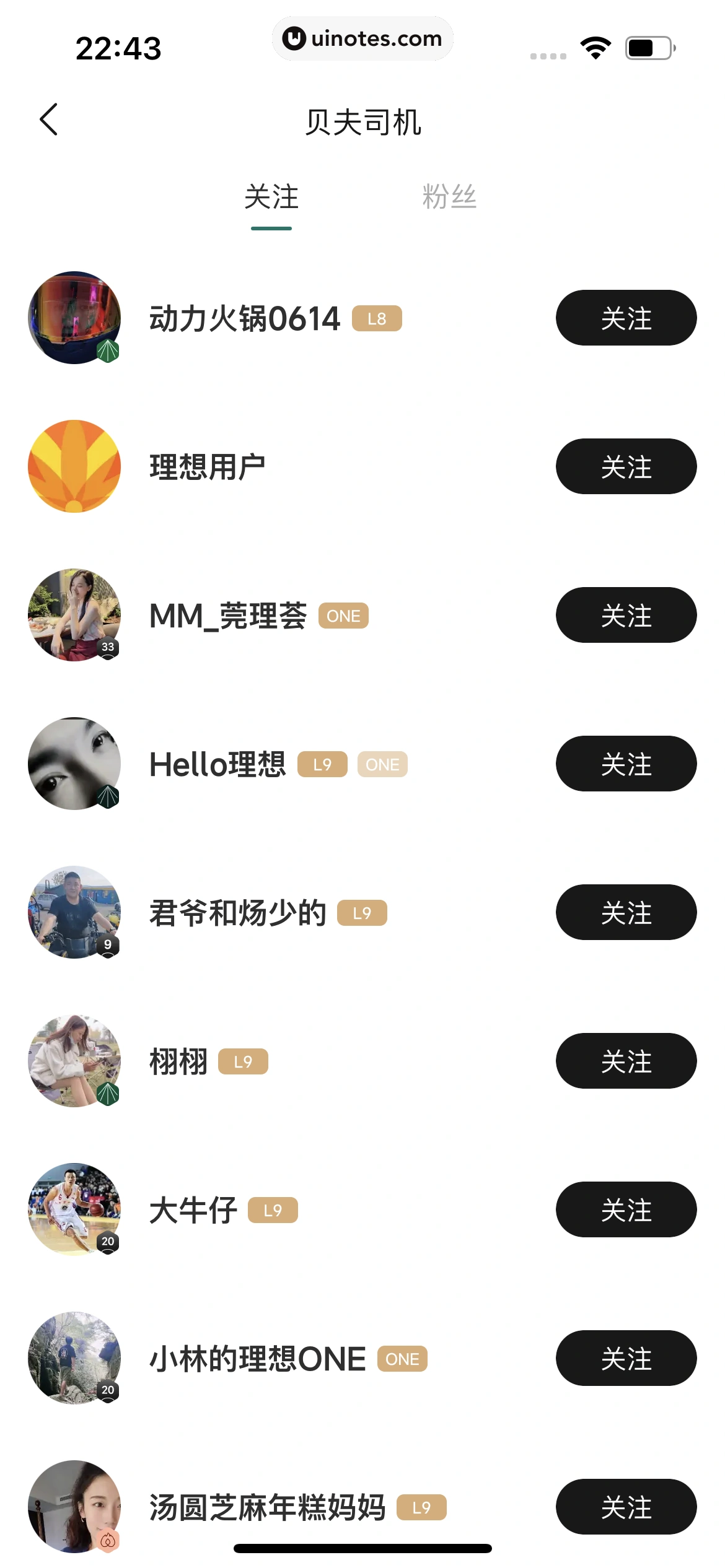Tap the Wi-Fi icon in the status bar

[x=594, y=46]
